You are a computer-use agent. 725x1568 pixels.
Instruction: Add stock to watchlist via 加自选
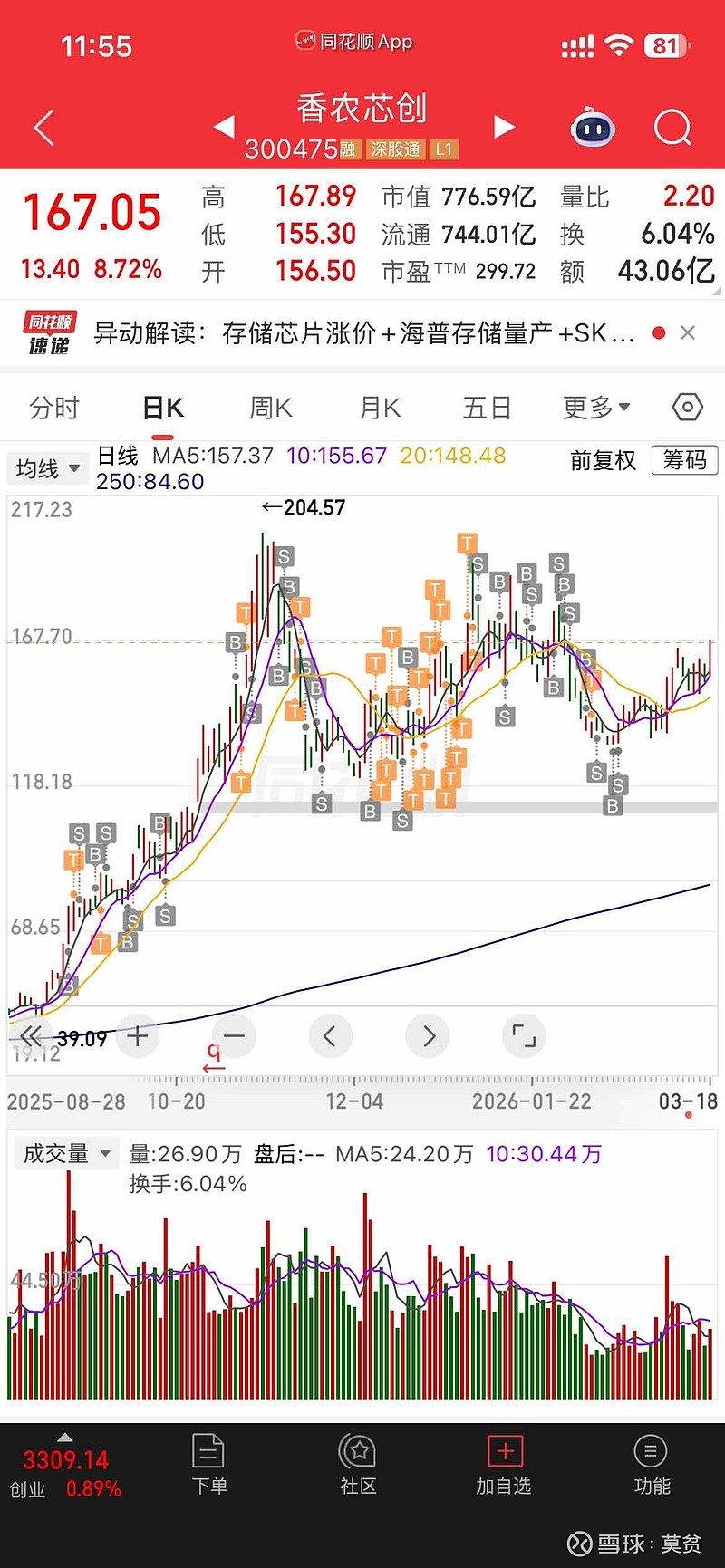pyautogui.click(x=504, y=1465)
